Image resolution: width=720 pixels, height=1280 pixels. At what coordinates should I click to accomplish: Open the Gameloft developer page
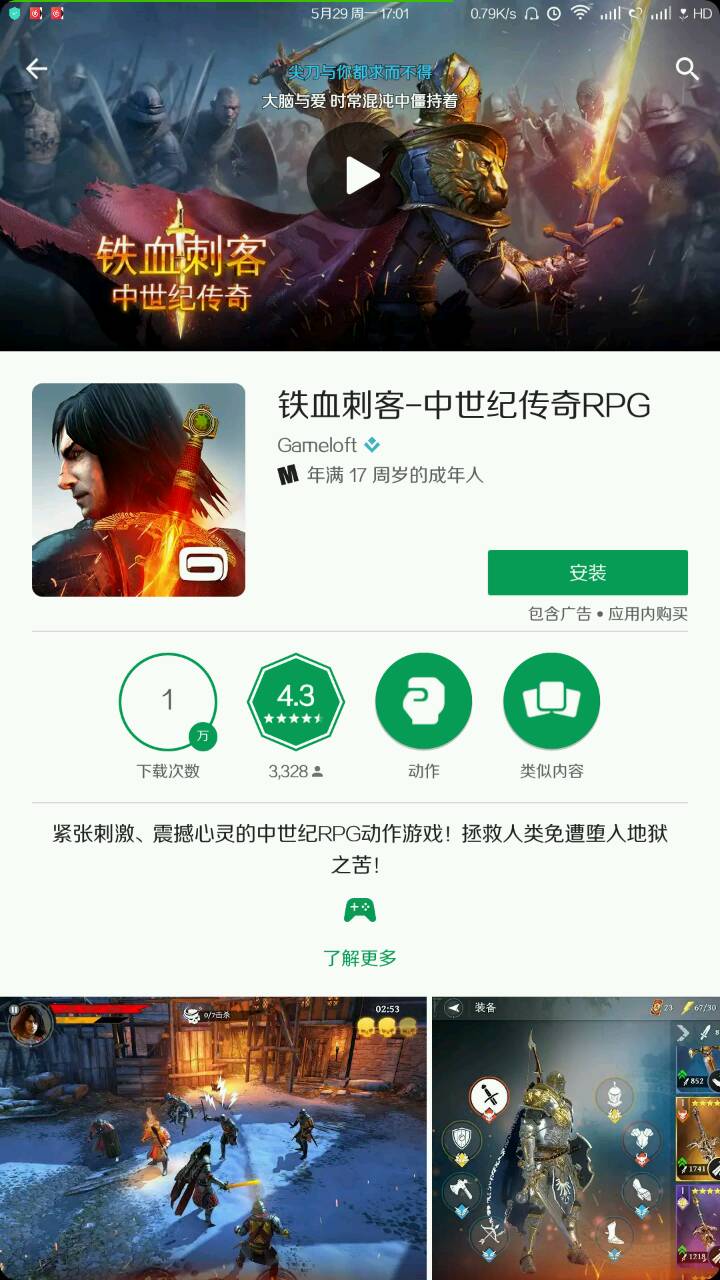(318, 445)
